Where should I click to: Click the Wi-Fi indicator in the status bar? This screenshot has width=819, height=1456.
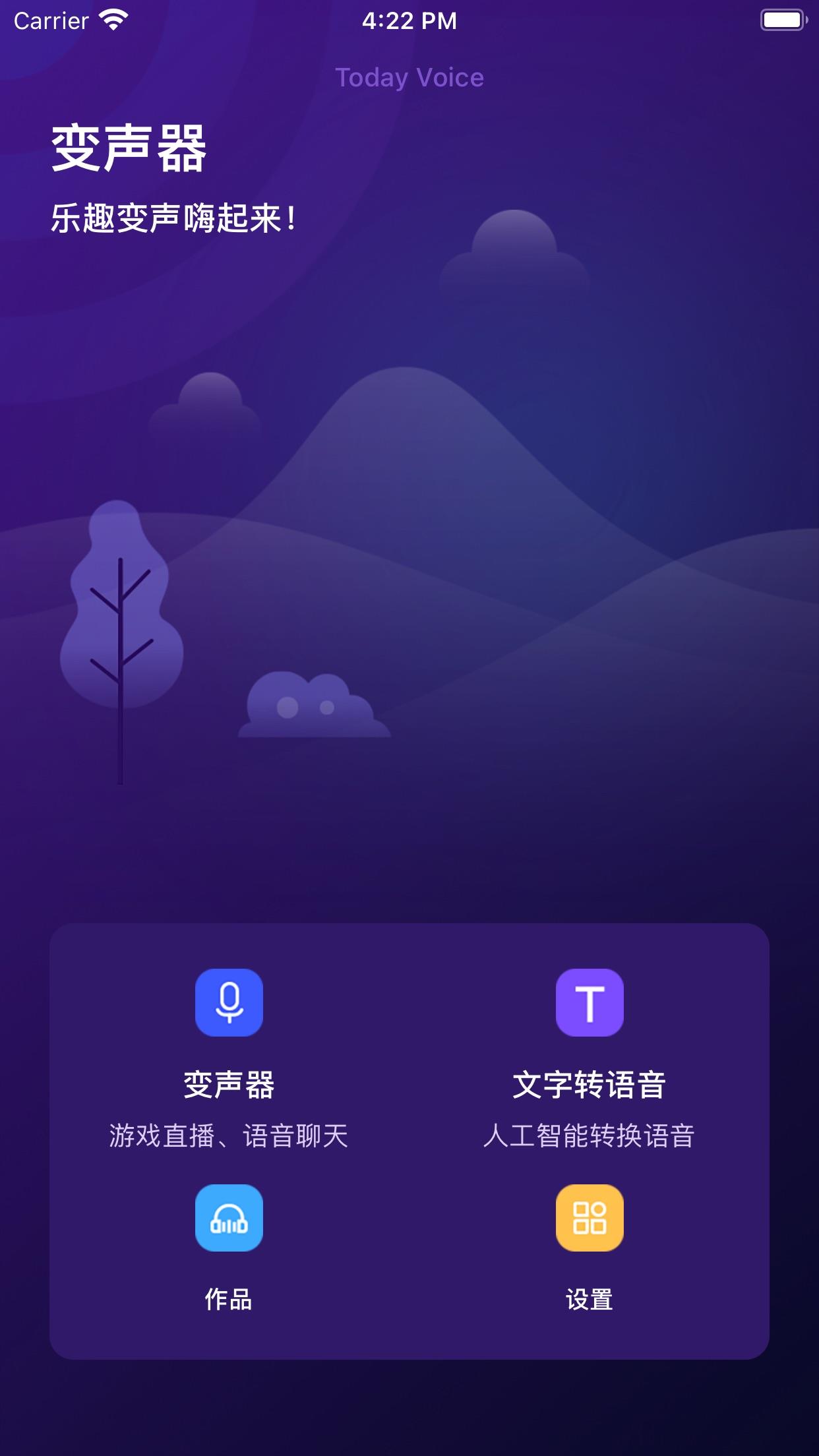click(113, 20)
